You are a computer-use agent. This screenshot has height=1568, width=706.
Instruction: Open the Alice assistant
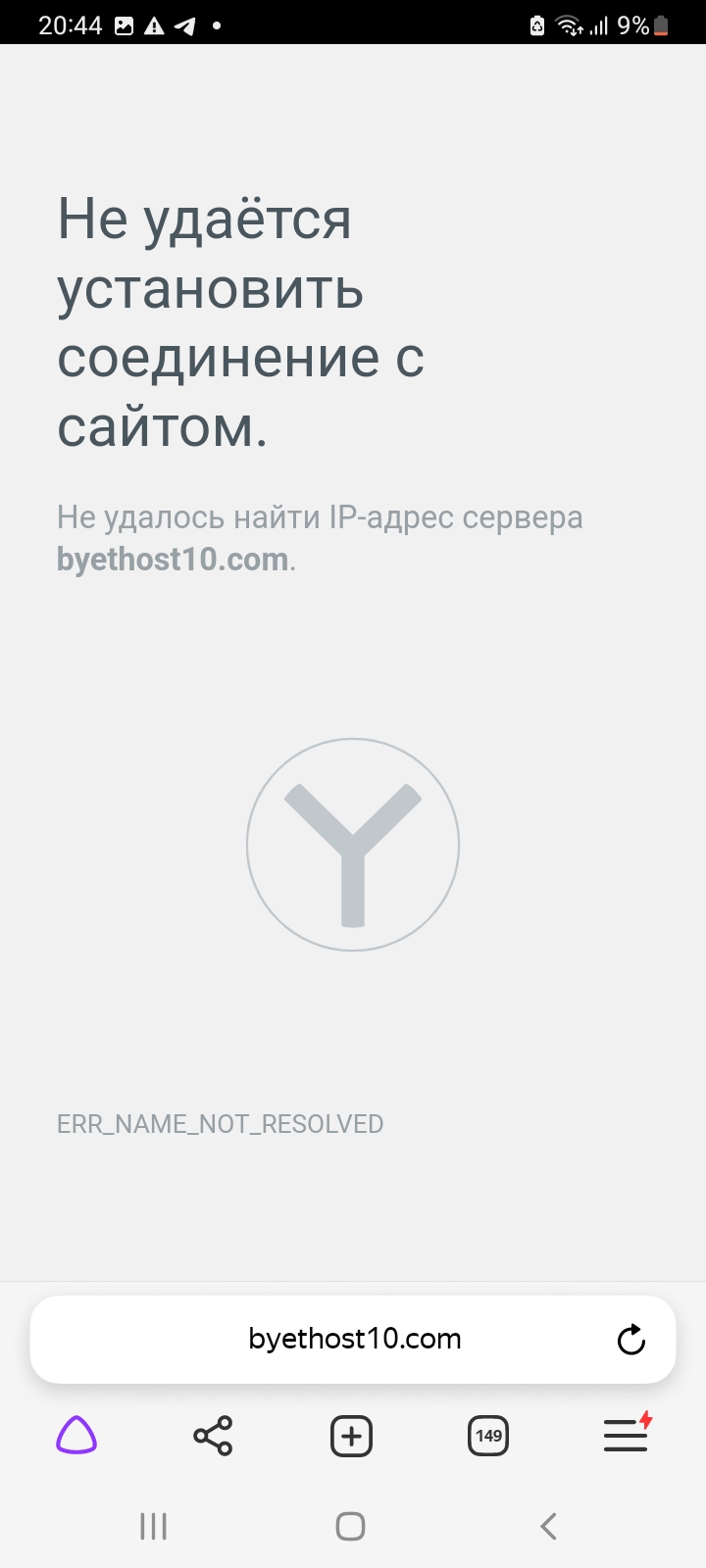76,1436
